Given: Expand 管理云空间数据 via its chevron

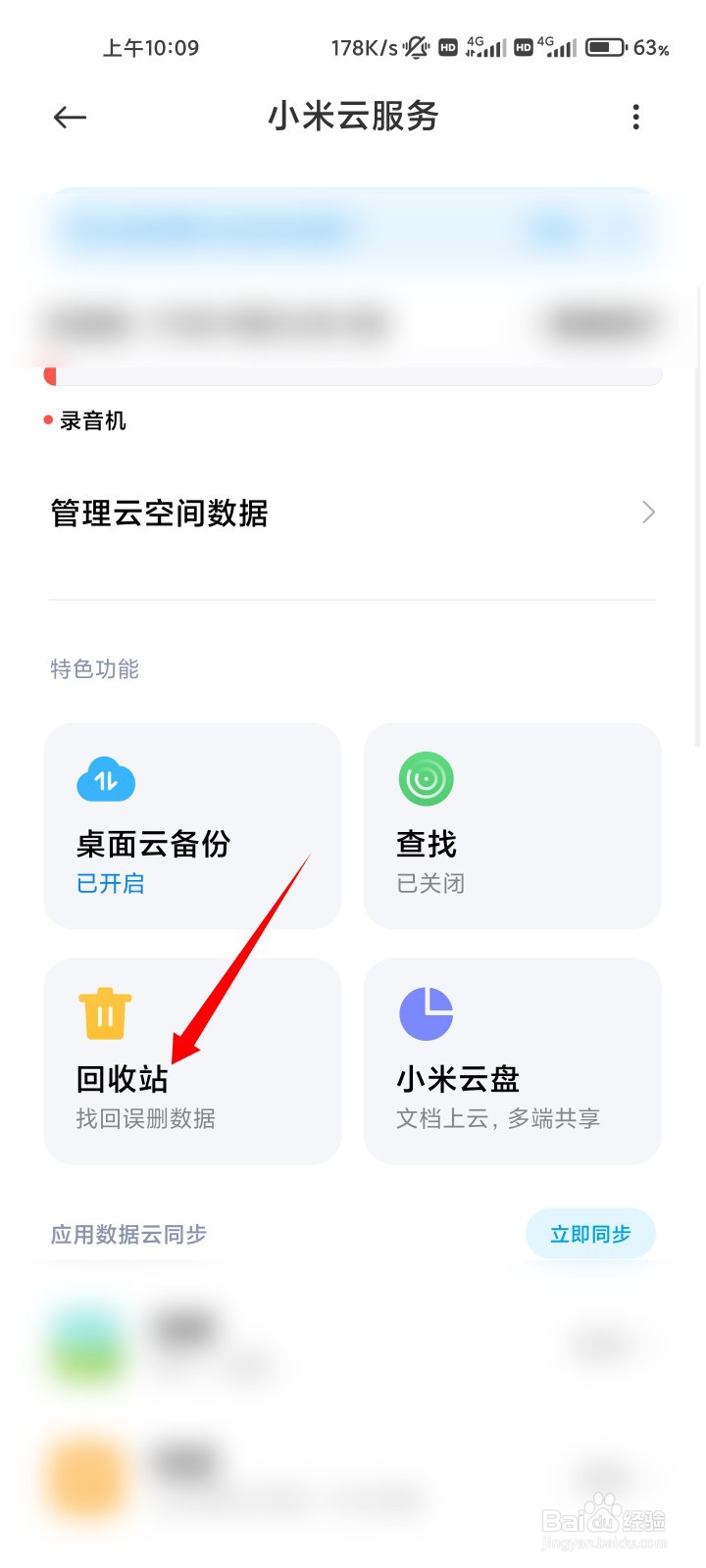Looking at the screenshot, I should point(647,513).
